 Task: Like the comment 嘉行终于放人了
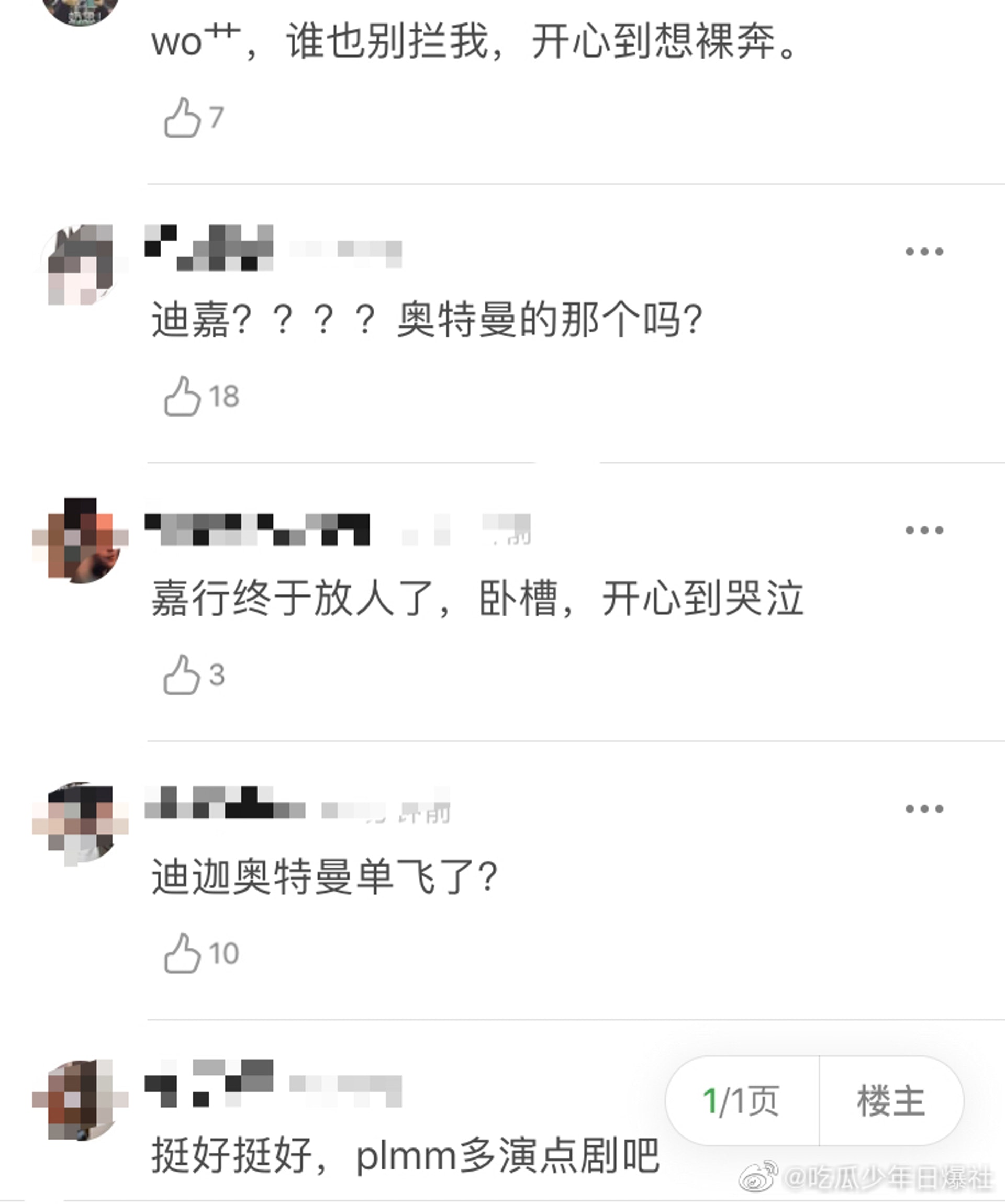182,675
